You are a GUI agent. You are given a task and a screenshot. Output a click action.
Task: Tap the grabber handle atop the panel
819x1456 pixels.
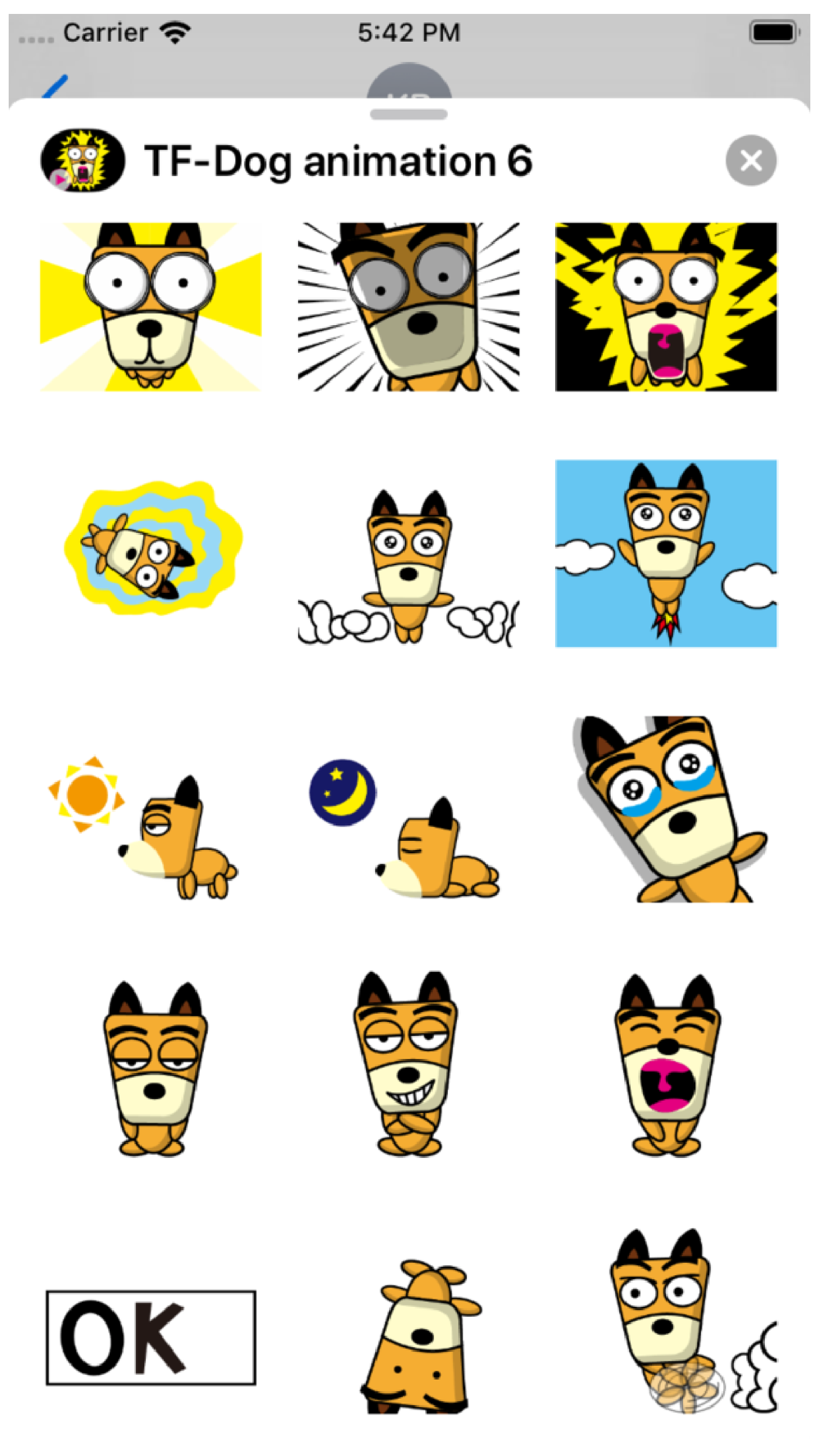pyautogui.click(x=409, y=114)
